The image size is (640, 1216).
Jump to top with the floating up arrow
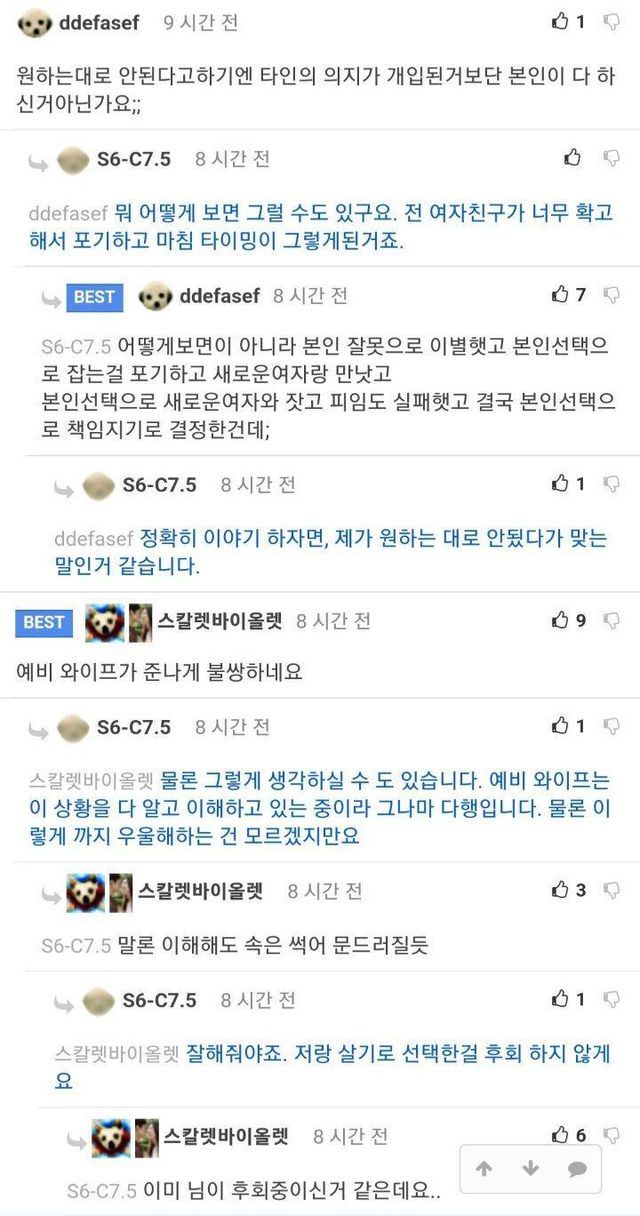[x=484, y=1168]
